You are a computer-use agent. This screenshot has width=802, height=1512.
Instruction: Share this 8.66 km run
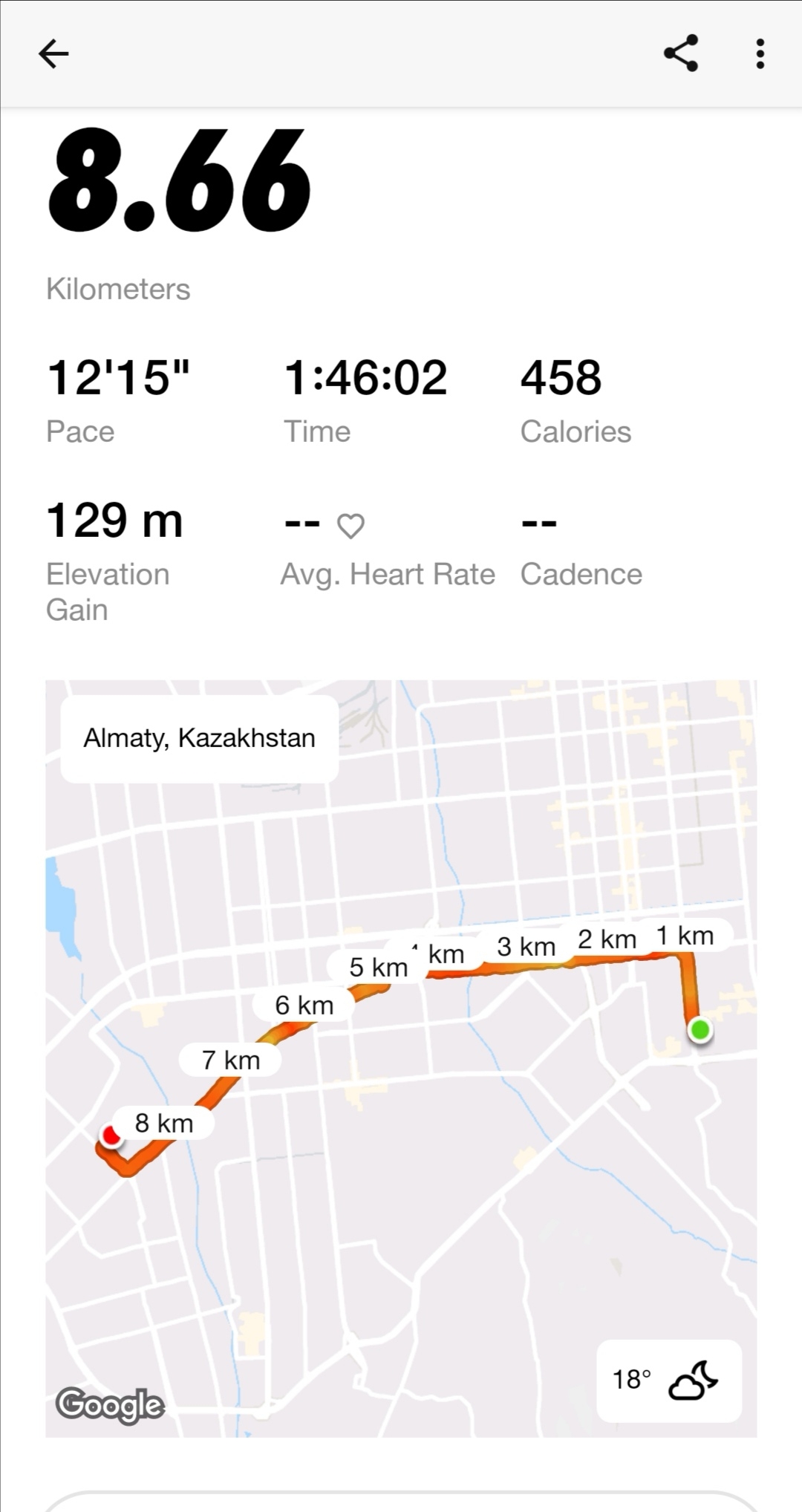point(680,53)
